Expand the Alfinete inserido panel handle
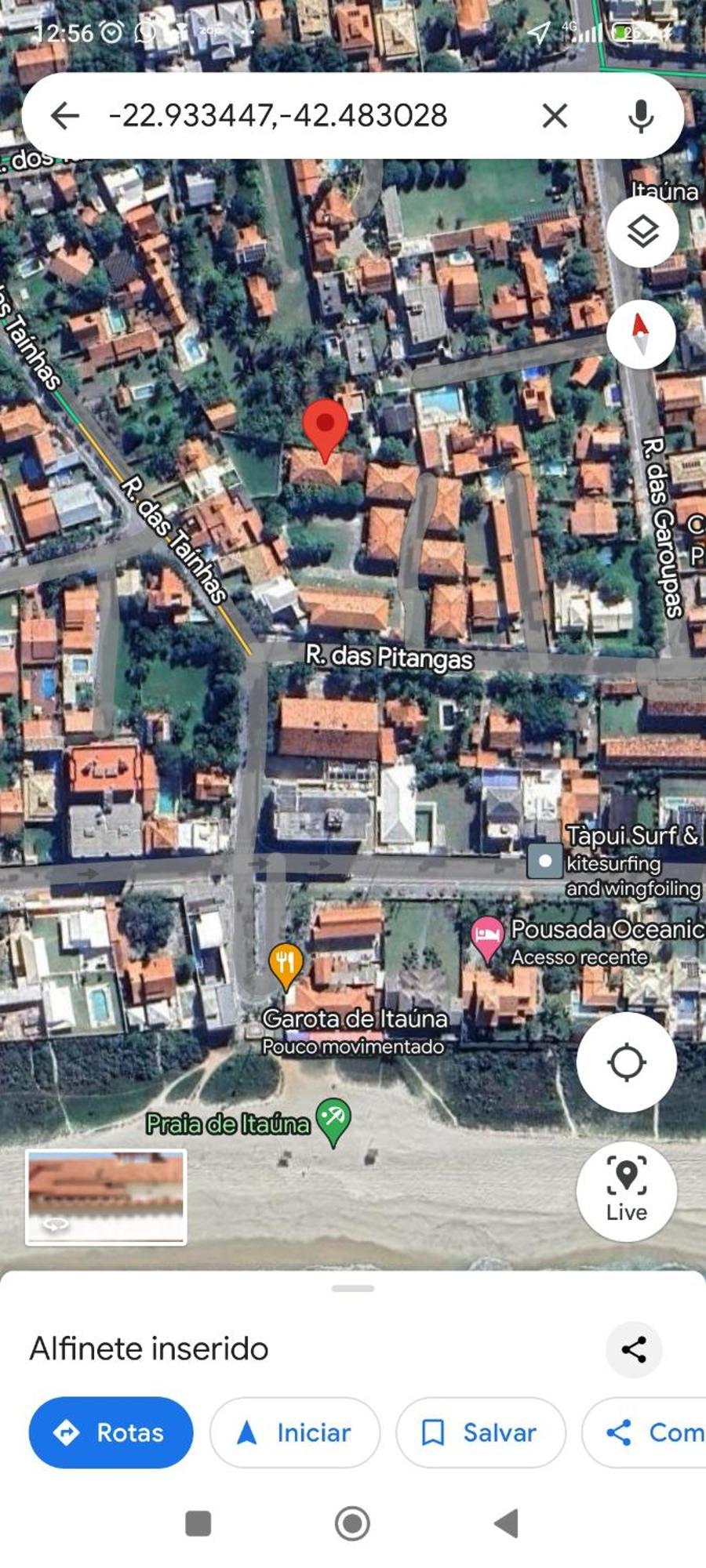 [353, 1288]
